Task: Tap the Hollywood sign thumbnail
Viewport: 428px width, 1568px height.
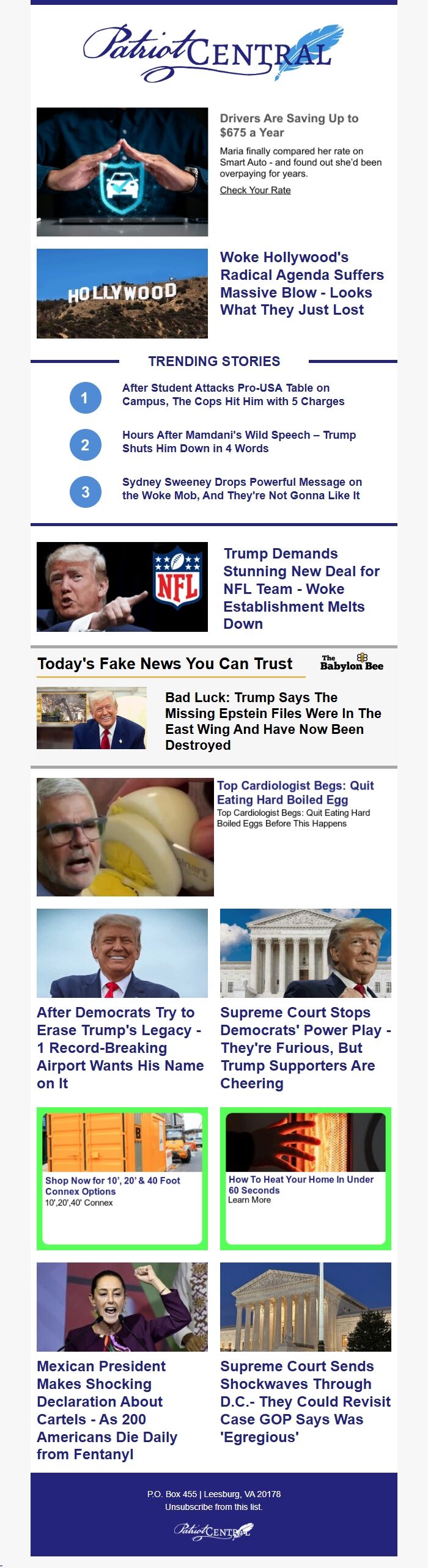Action: point(122,293)
